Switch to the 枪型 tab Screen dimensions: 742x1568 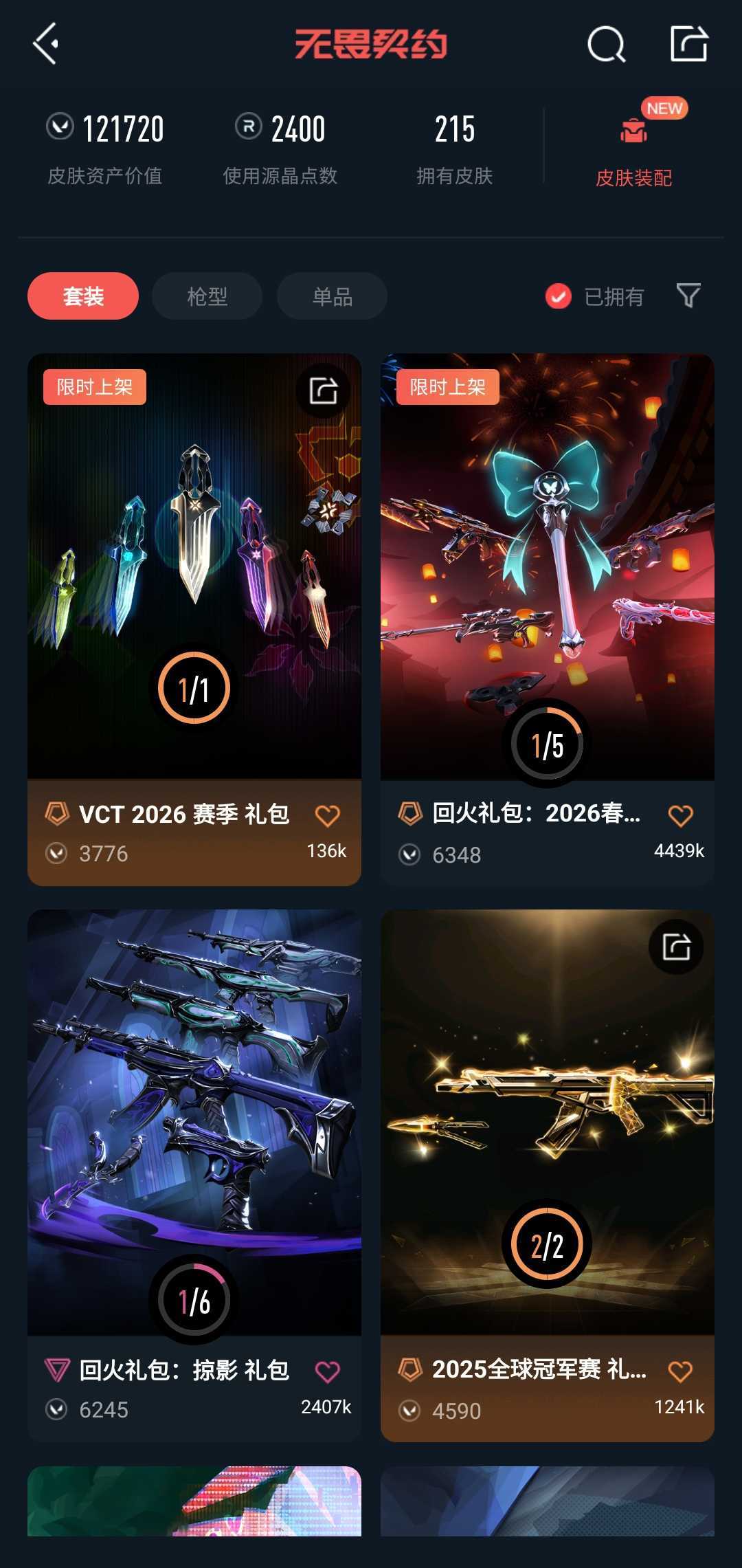click(x=205, y=296)
